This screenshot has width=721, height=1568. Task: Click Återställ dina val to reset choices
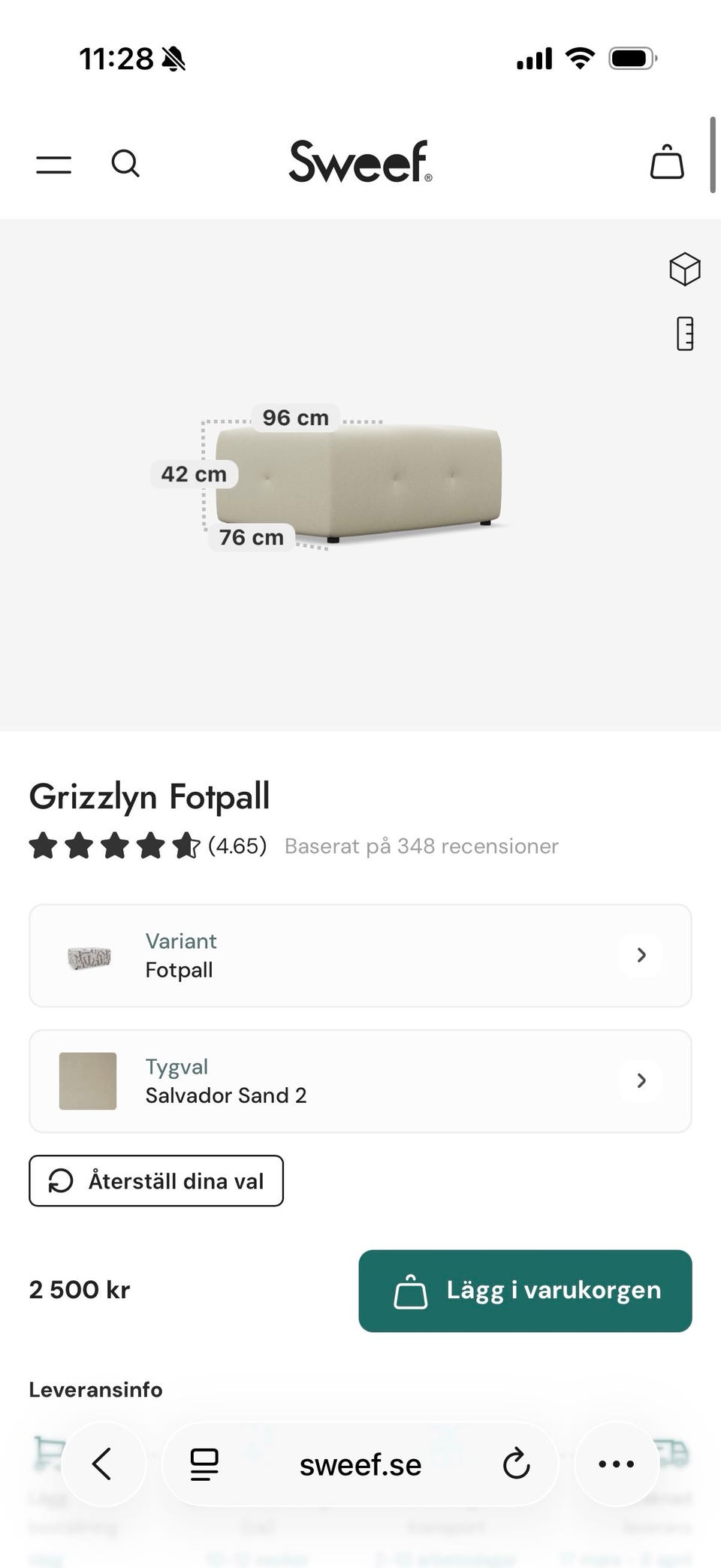tap(155, 1180)
